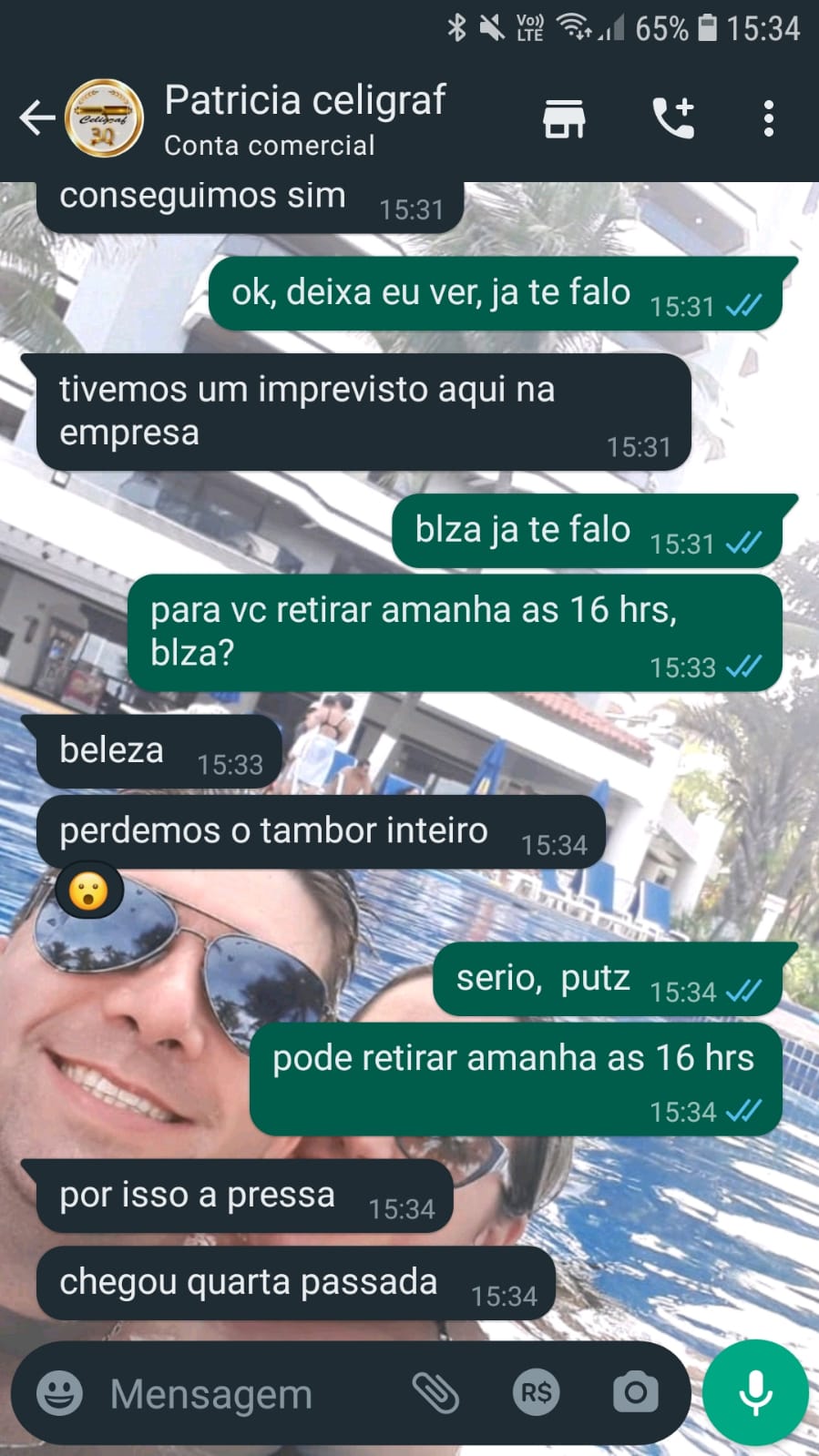The image size is (819, 1456).
Task: Focus the Mensagem text field
Action: (246, 1393)
